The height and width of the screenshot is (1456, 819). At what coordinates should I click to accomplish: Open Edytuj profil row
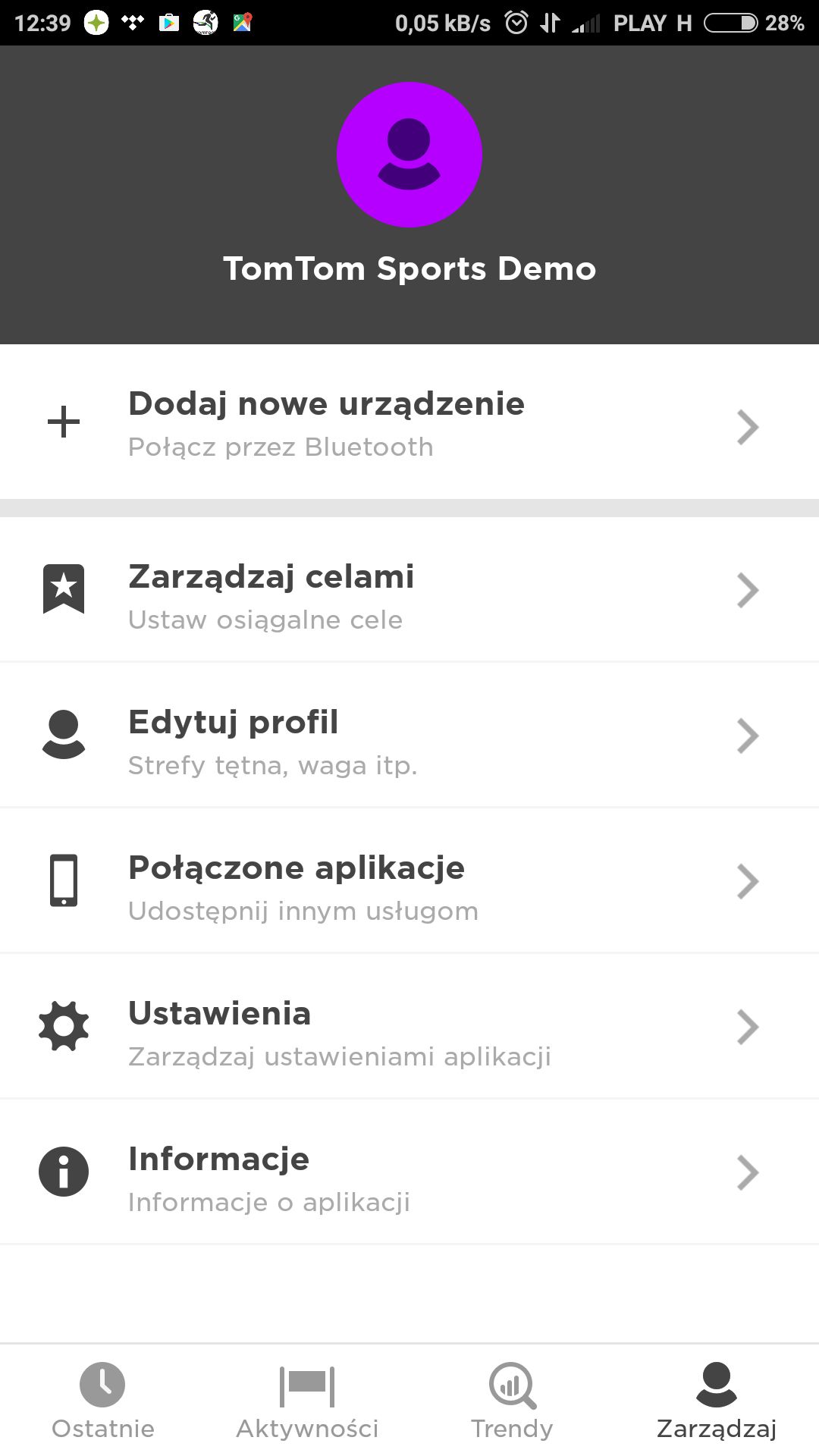409,735
